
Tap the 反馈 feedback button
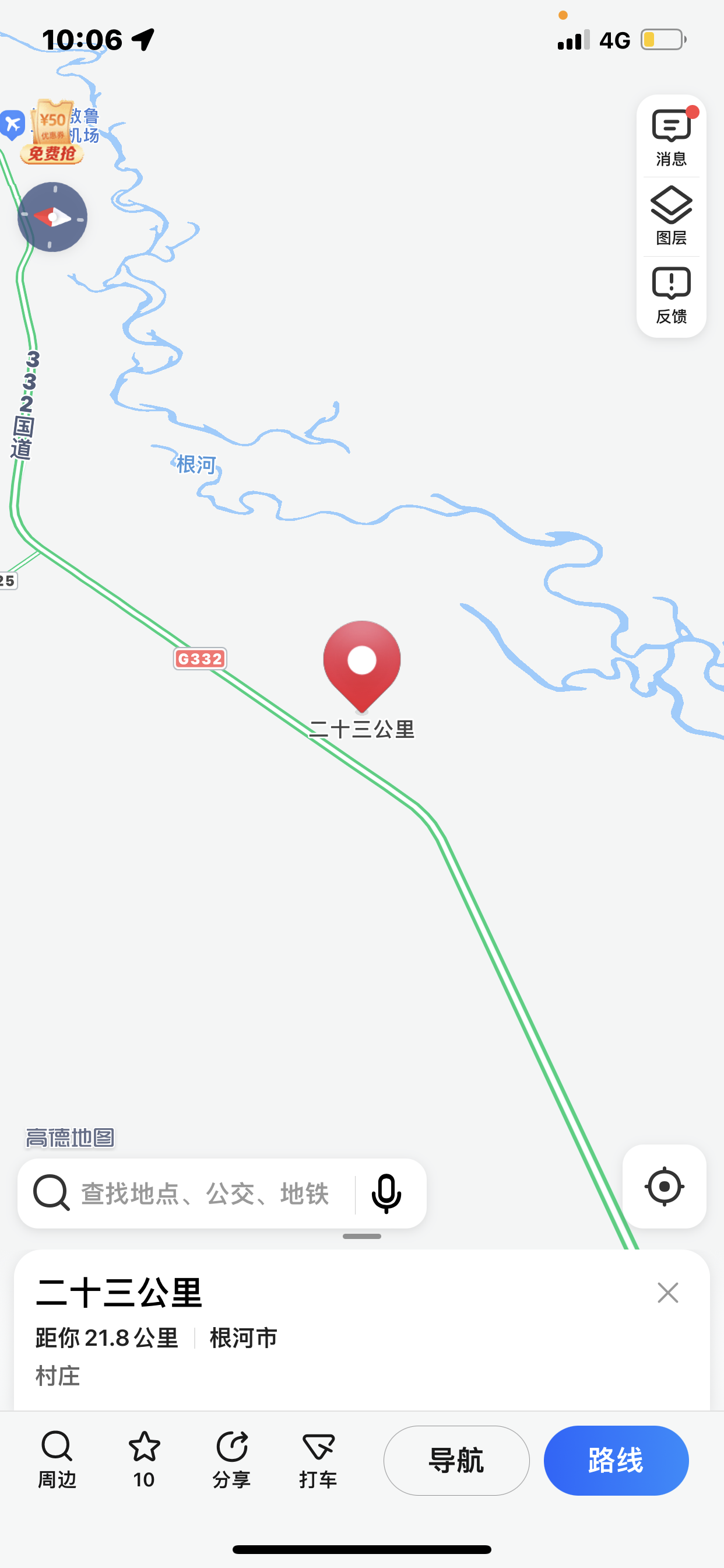click(x=671, y=295)
